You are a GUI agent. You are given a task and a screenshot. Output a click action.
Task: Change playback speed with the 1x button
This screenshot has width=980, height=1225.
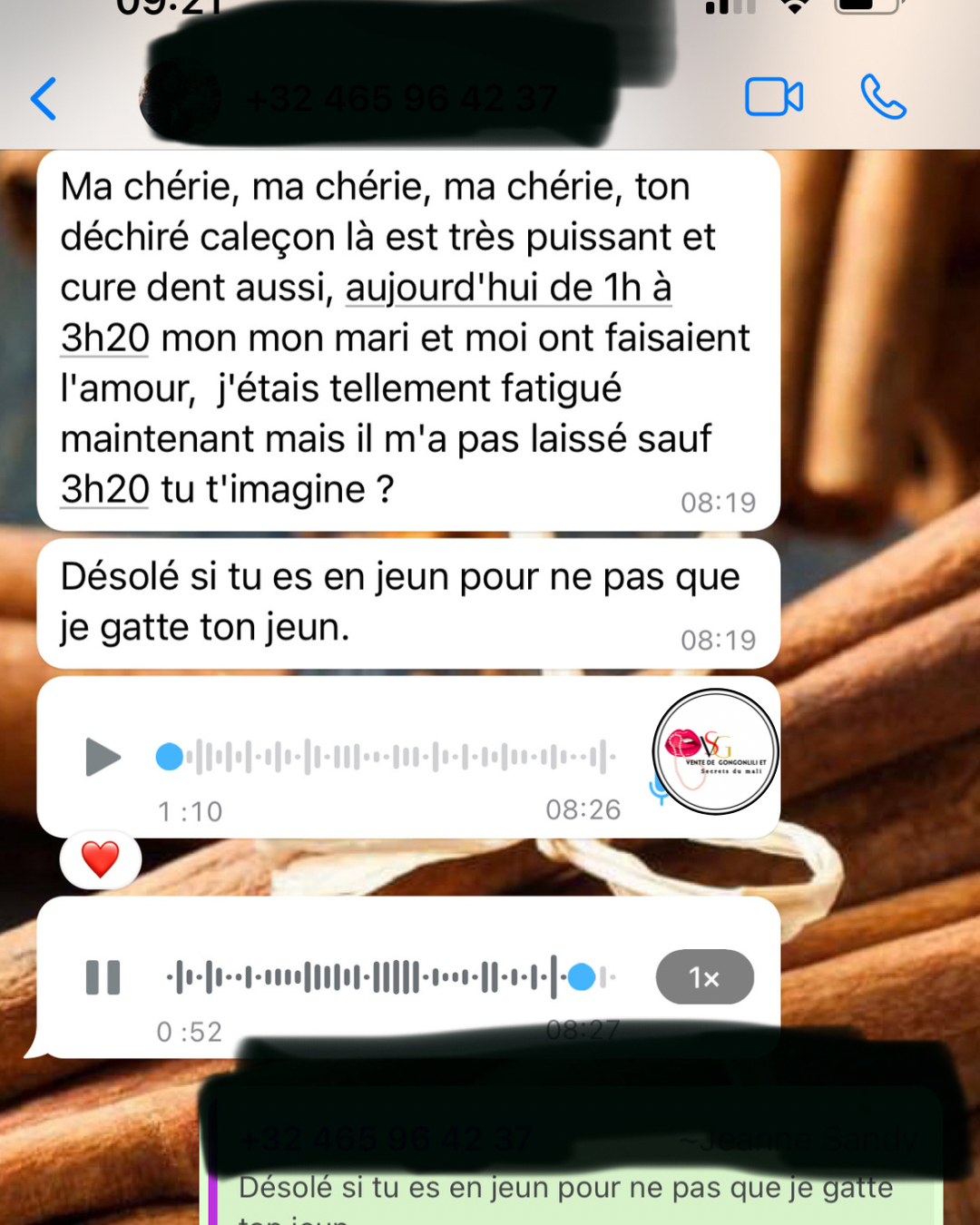pyautogui.click(x=704, y=977)
